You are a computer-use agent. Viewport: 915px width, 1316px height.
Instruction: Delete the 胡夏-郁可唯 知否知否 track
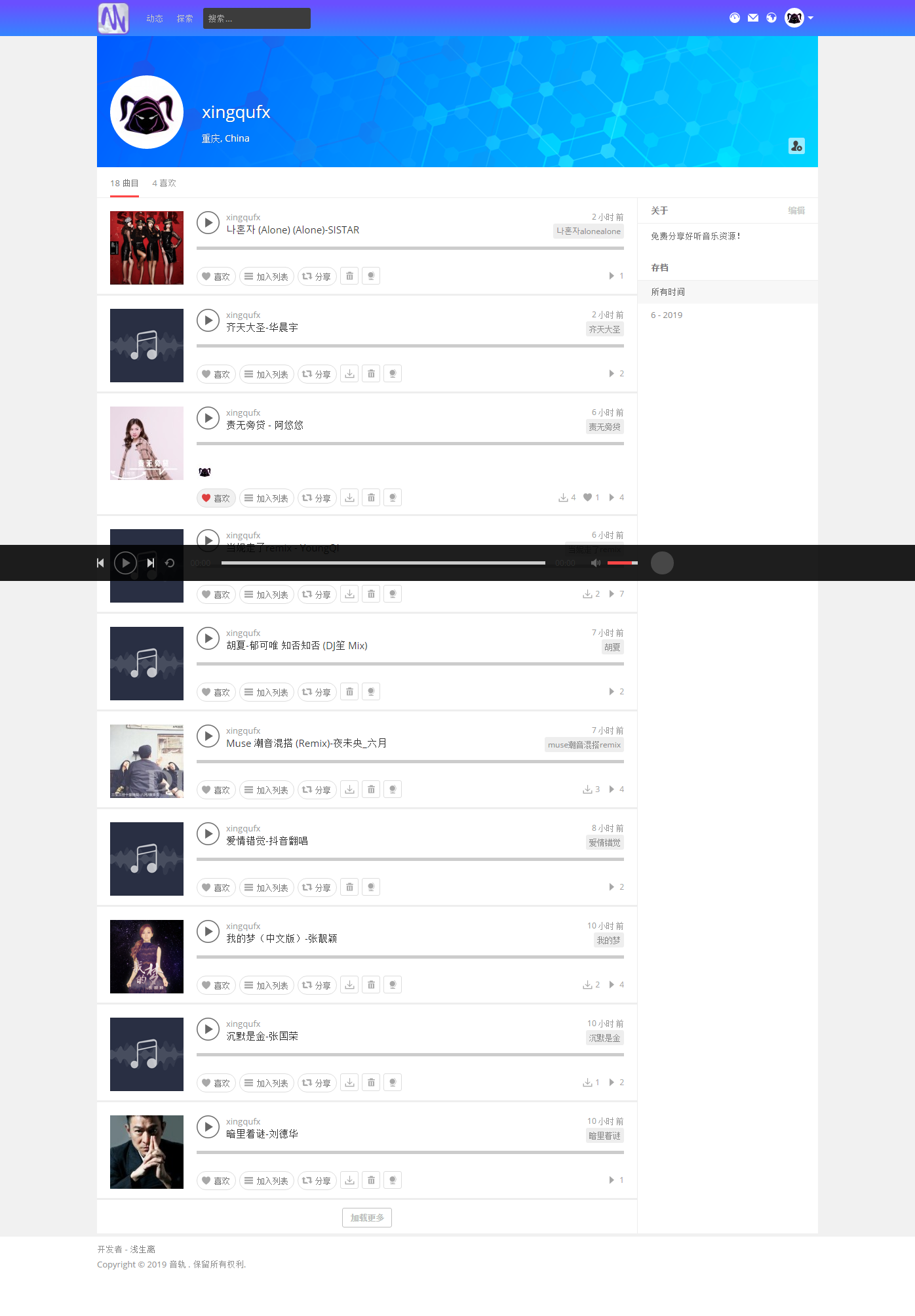(349, 692)
